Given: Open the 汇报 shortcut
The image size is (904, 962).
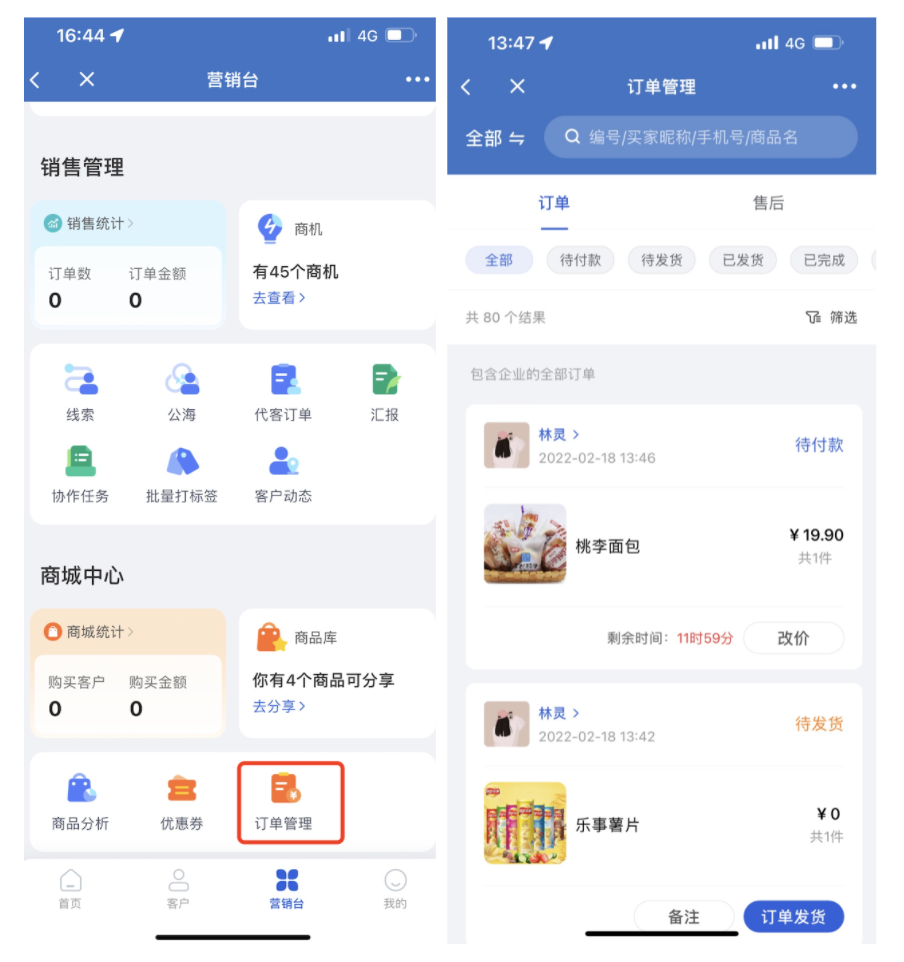Looking at the screenshot, I should coord(385,393).
